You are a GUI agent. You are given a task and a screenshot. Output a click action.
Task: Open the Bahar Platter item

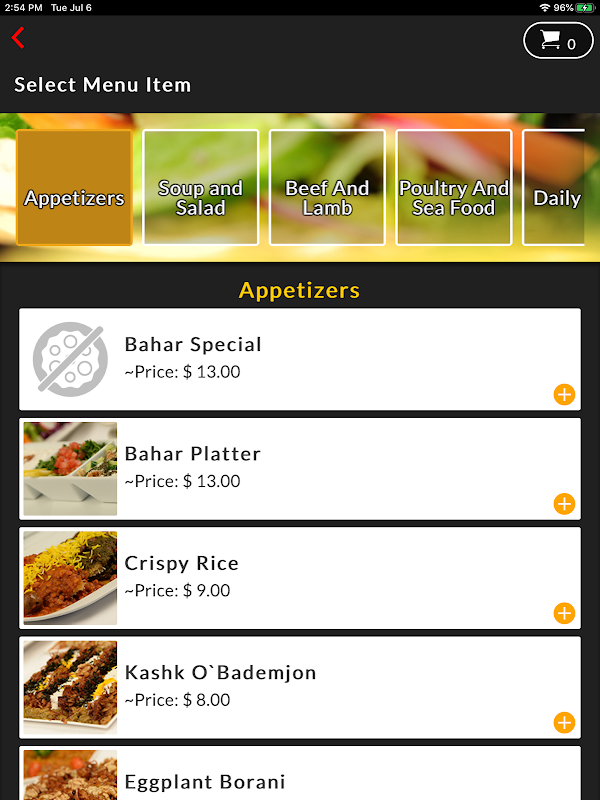300,467
